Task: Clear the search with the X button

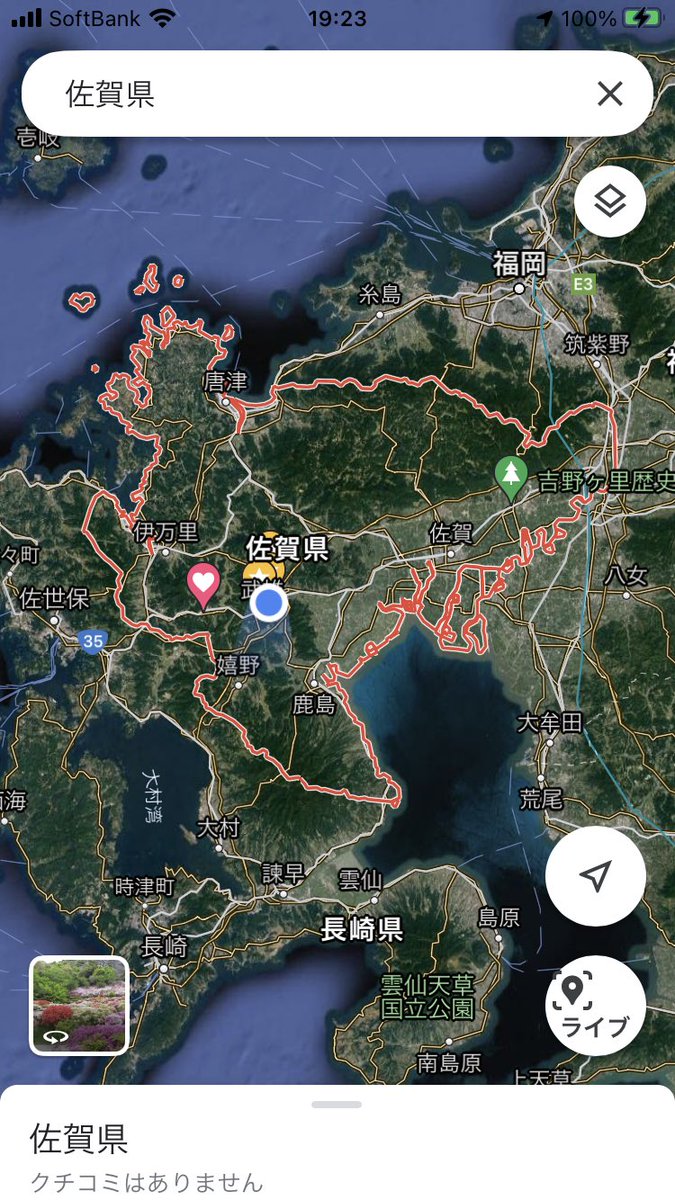Action: tap(609, 94)
